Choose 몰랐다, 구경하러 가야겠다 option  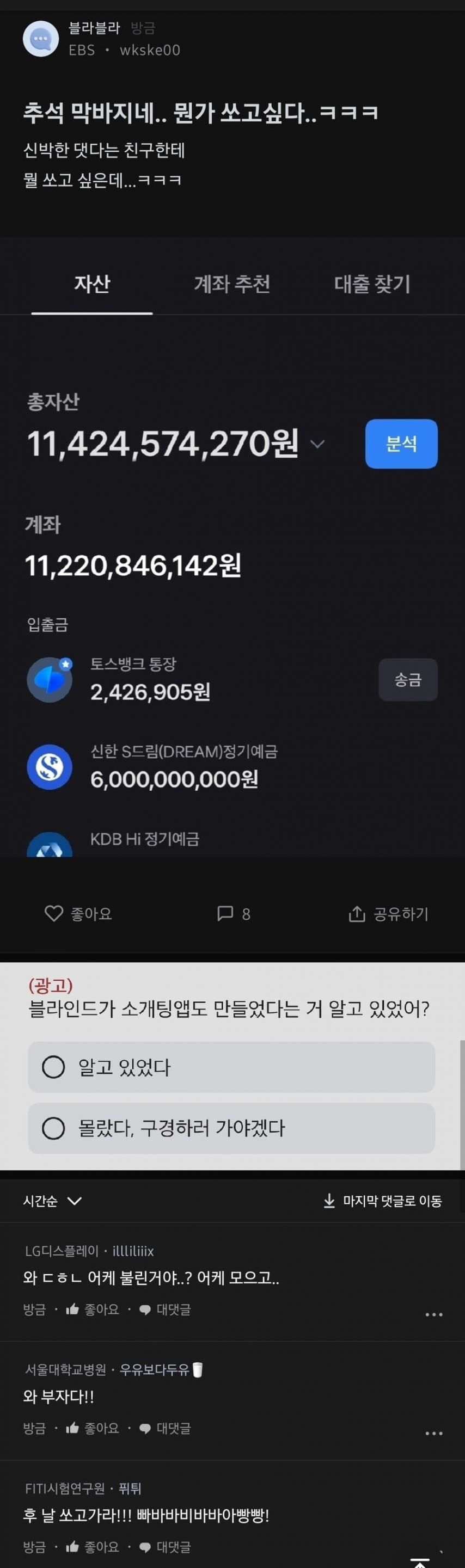[x=231, y=1129]
